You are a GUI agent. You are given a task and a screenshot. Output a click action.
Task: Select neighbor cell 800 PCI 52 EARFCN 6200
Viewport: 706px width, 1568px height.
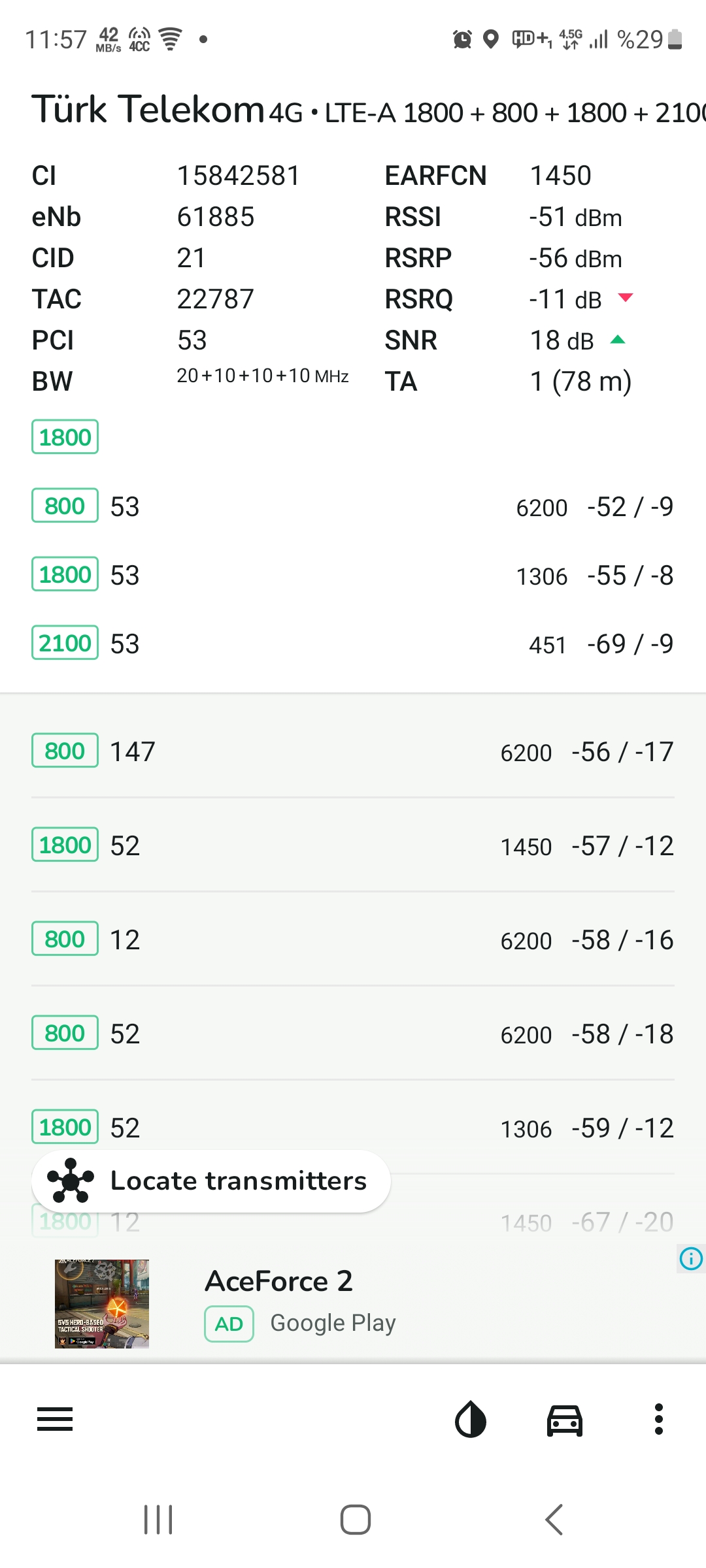pos(353,1034)
